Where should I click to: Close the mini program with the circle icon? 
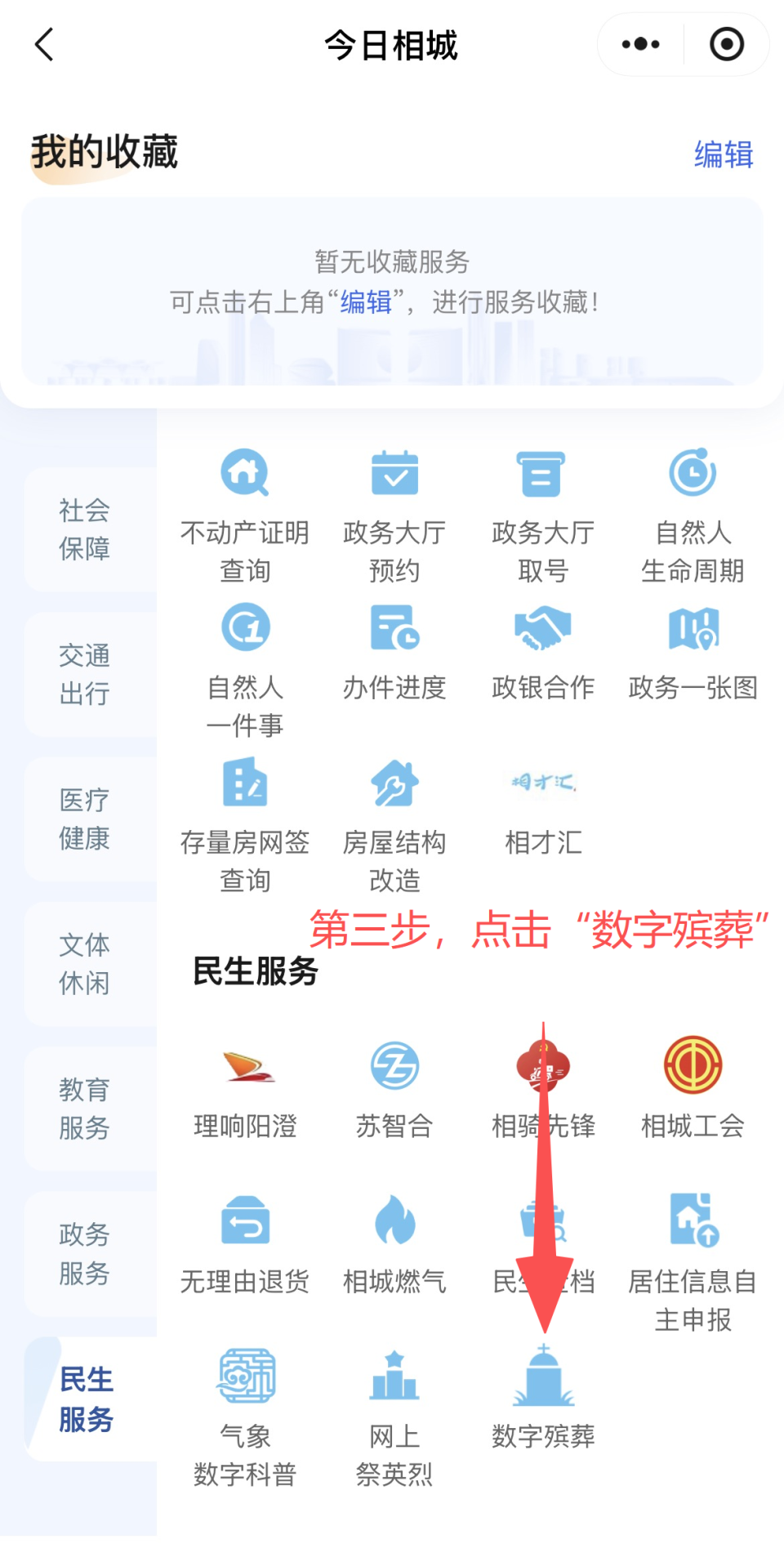(x=726, y=44)
